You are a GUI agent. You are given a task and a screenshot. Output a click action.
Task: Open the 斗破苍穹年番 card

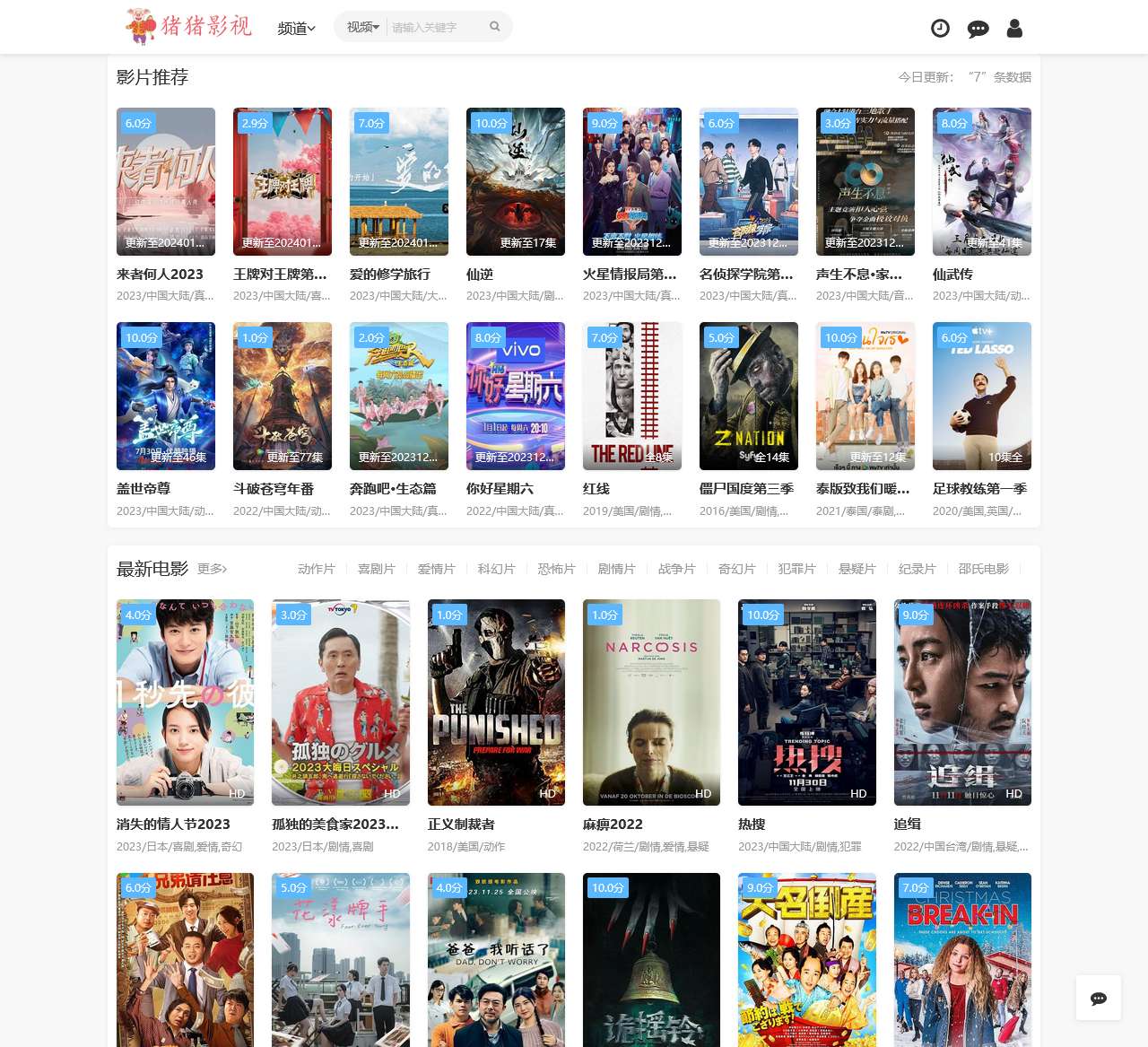(x=283, y=397)
